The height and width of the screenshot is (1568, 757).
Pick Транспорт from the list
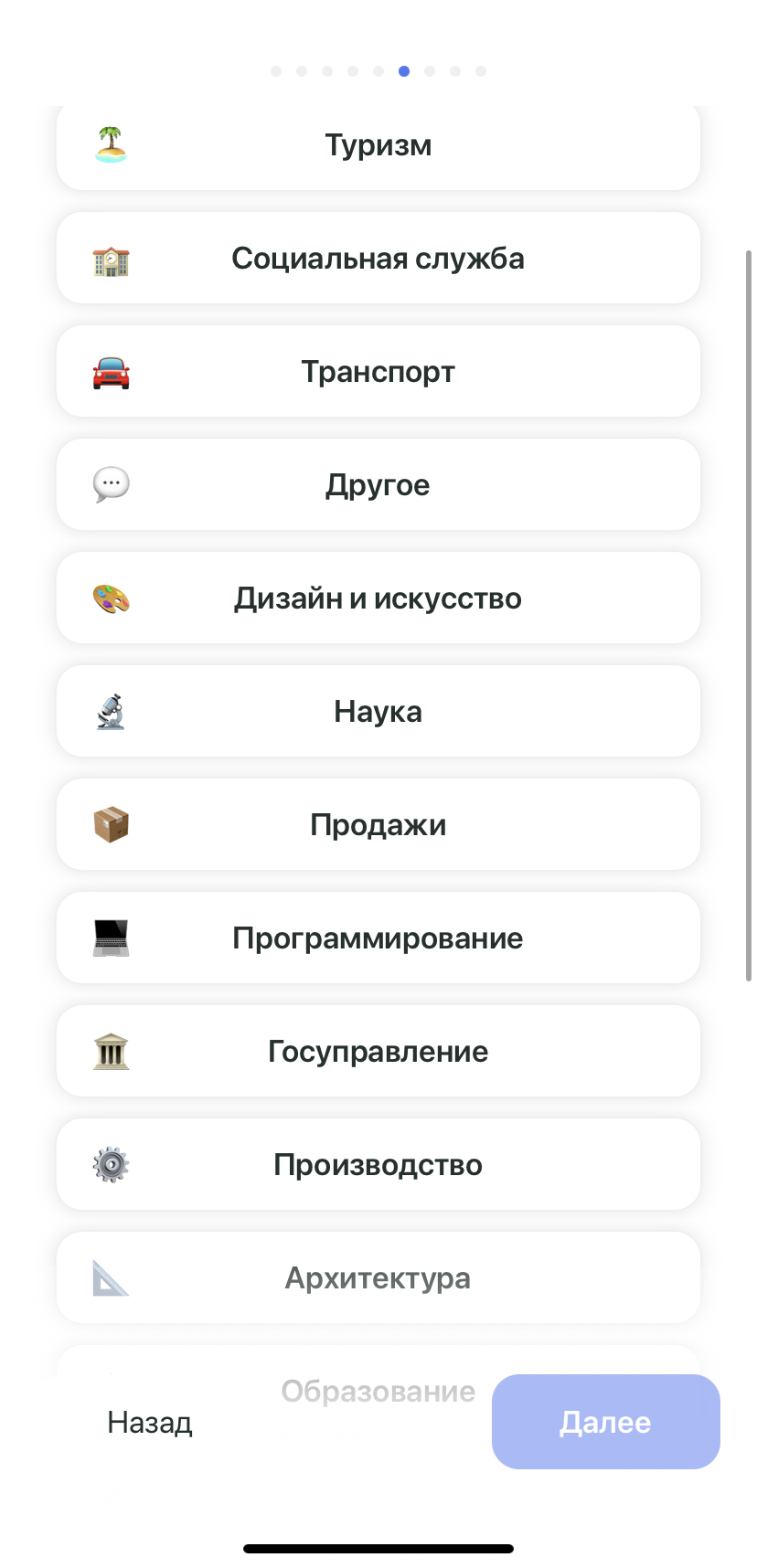click(x=378, y=372)
